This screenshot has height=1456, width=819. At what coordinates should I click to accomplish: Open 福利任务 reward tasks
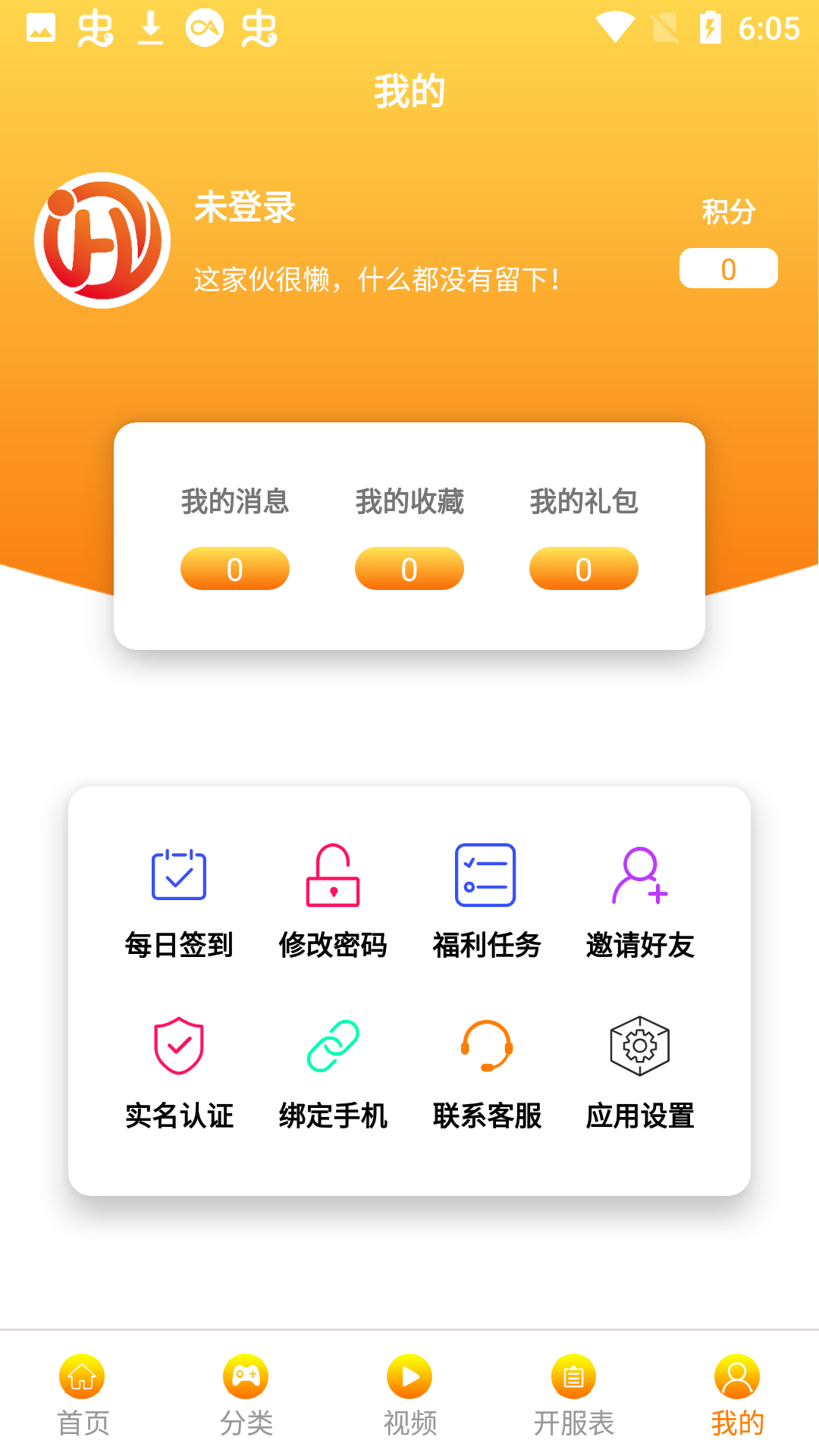coord(486,901)
